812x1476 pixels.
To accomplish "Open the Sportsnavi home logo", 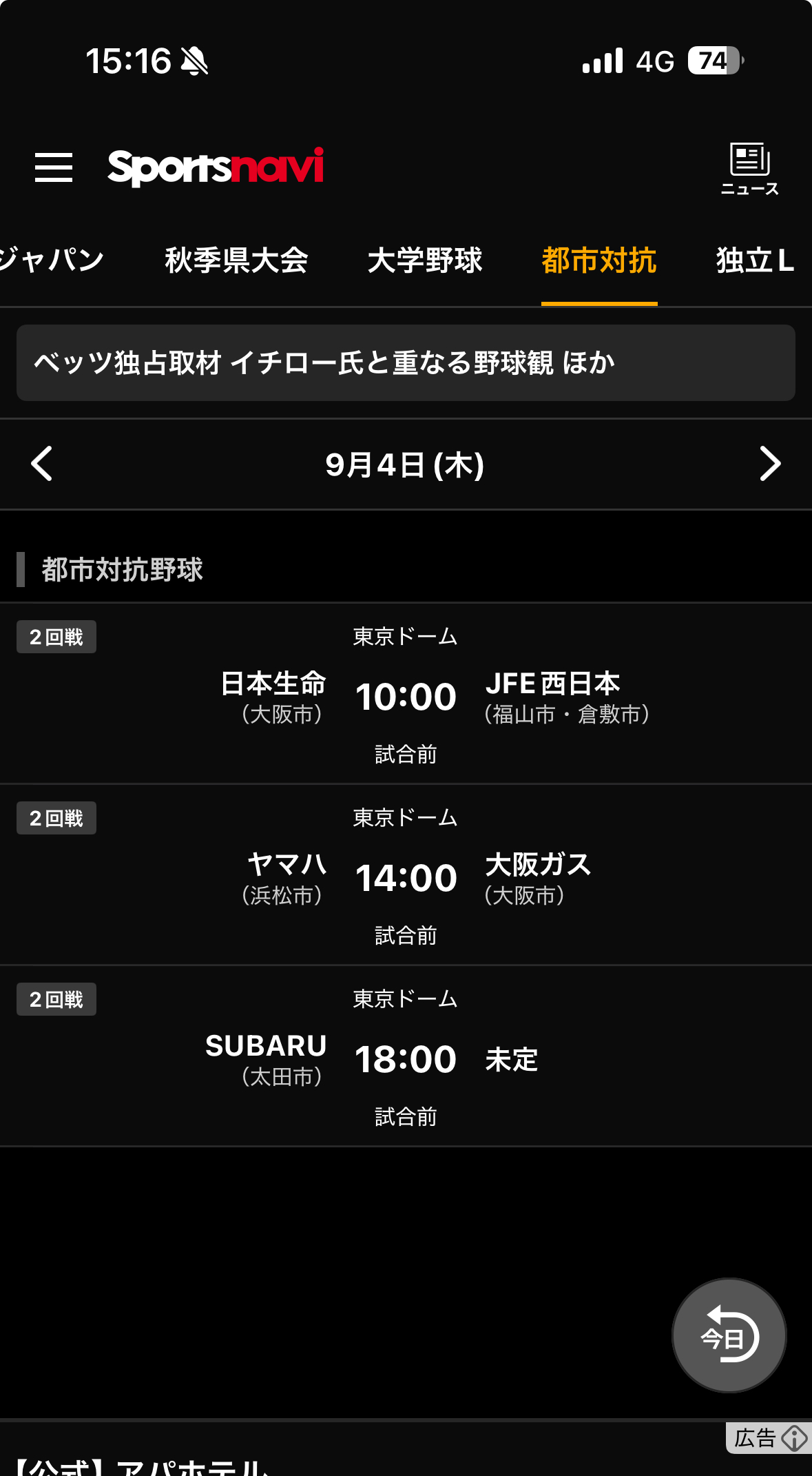I will (216, 167).
